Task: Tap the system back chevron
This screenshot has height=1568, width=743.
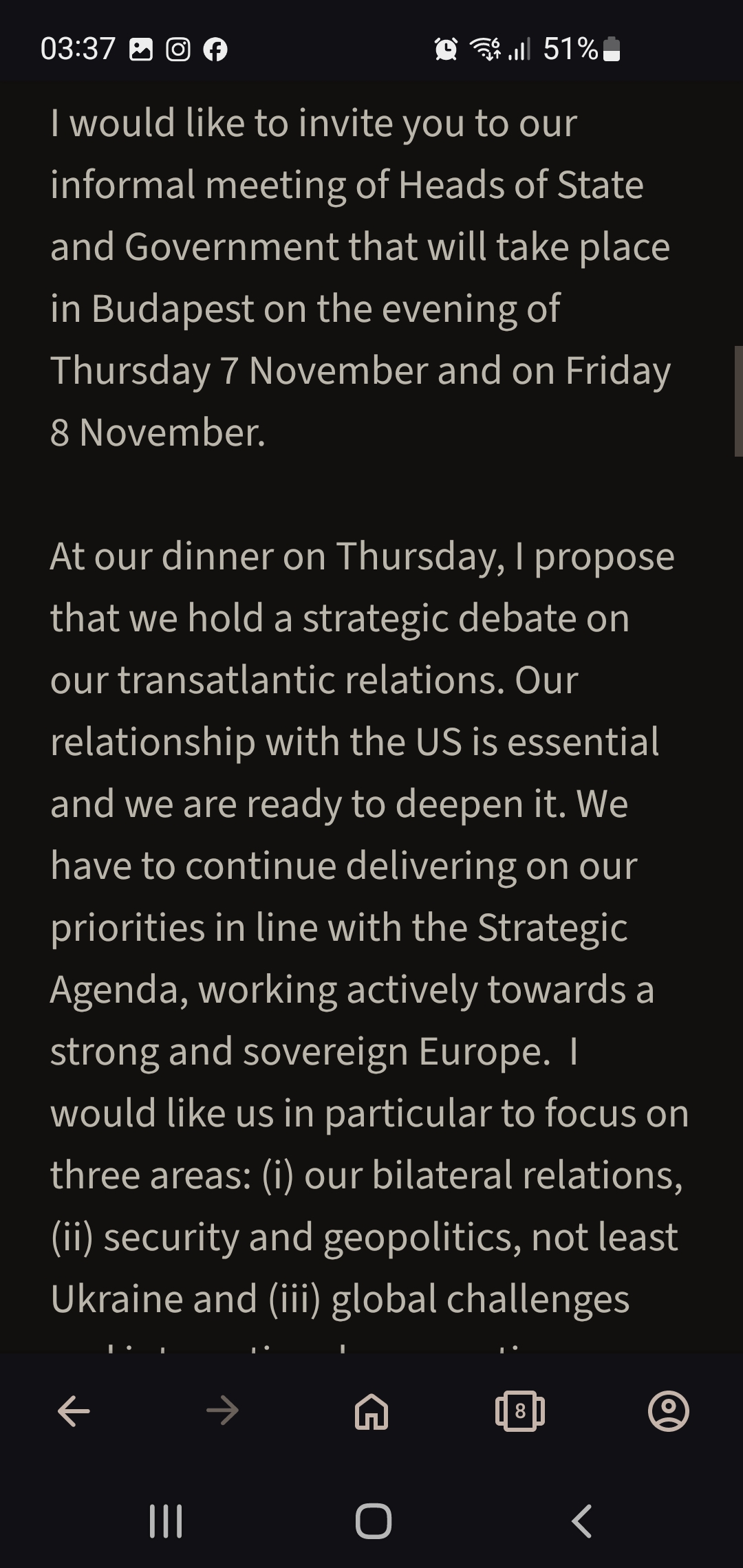Action: click(582, 1521)
